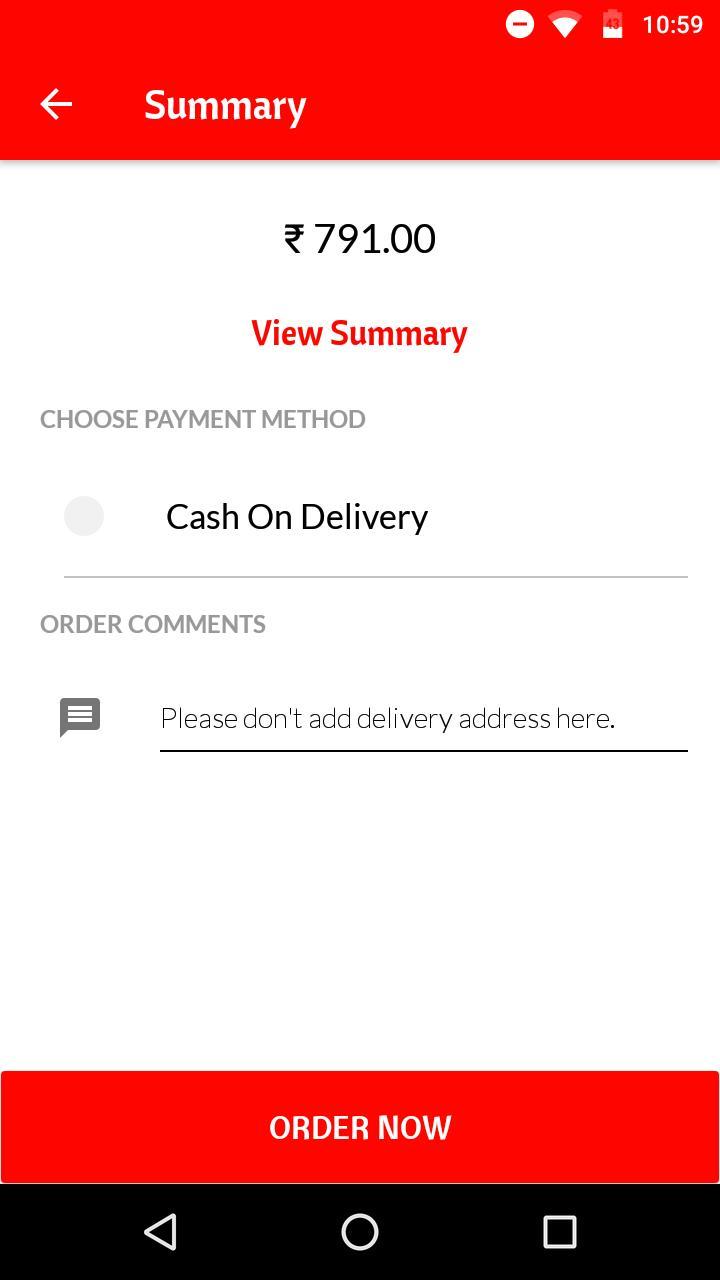Go back from the Summary screen
Image resolution: width=720 pixels, height=1280 pixels.
[56, 104]
